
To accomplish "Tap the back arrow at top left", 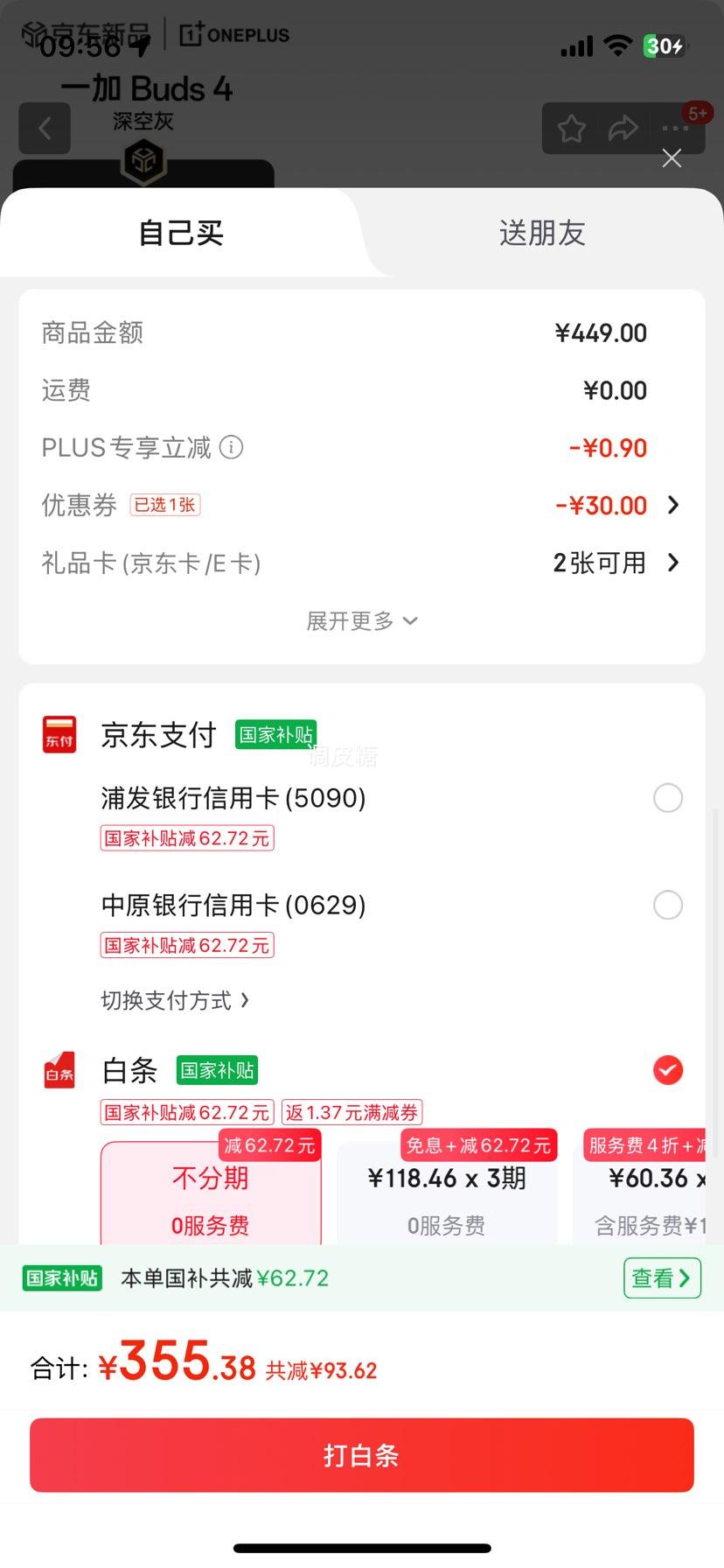I will [x=44, y=128].
